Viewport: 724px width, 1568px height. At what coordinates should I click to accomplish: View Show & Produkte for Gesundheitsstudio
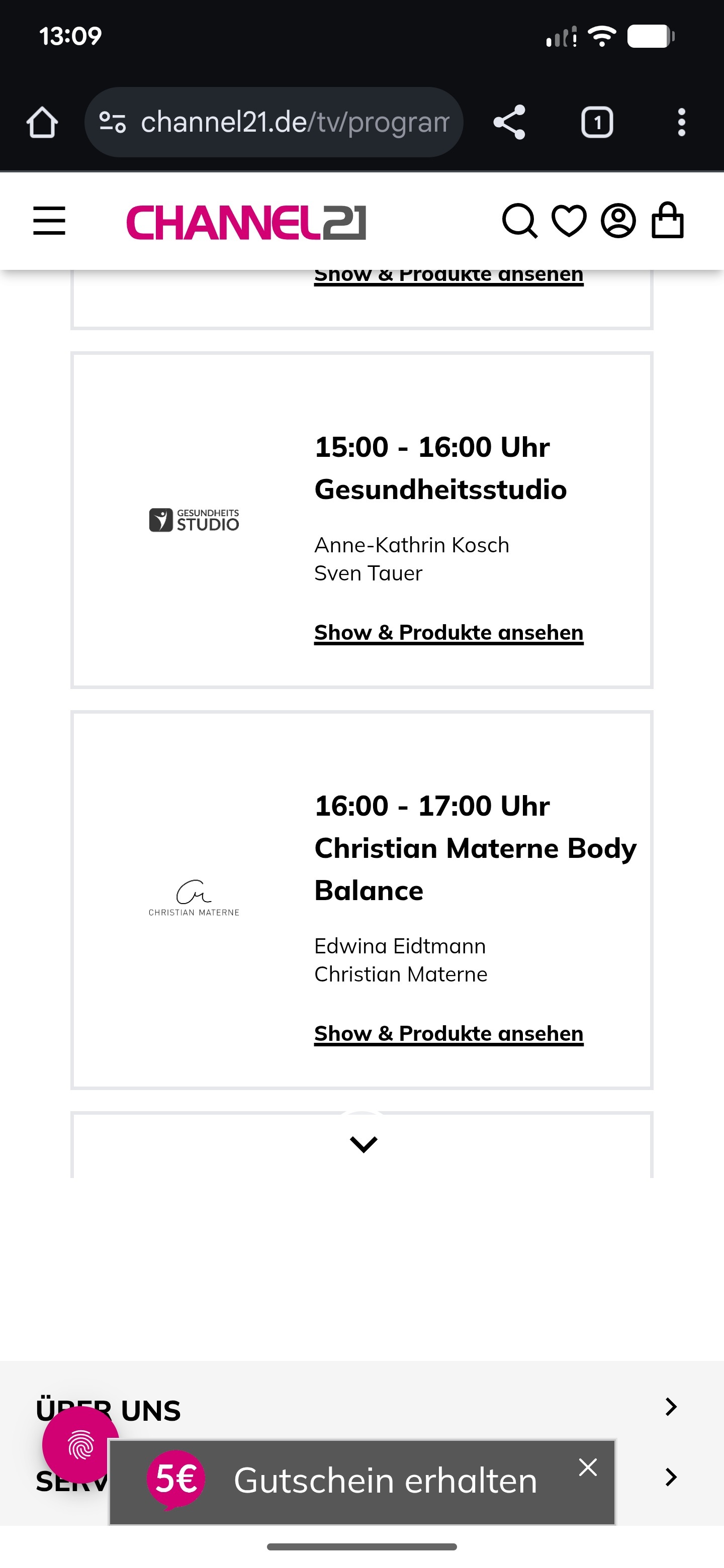[448, 632]
